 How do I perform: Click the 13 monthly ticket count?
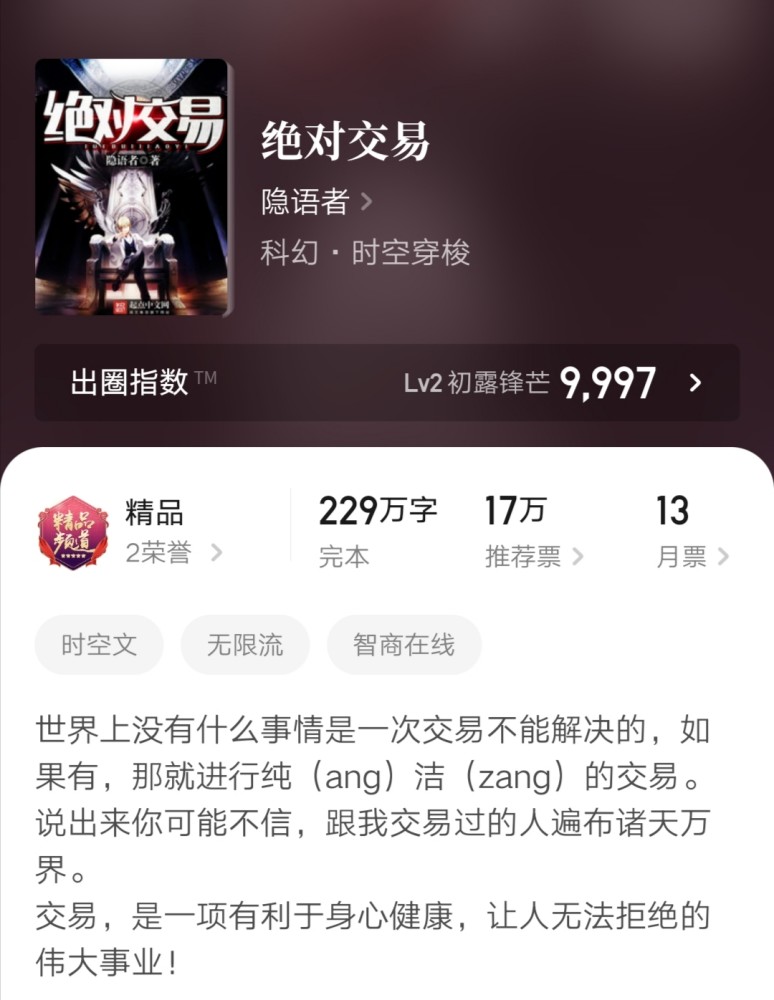[x=673, y=510]
